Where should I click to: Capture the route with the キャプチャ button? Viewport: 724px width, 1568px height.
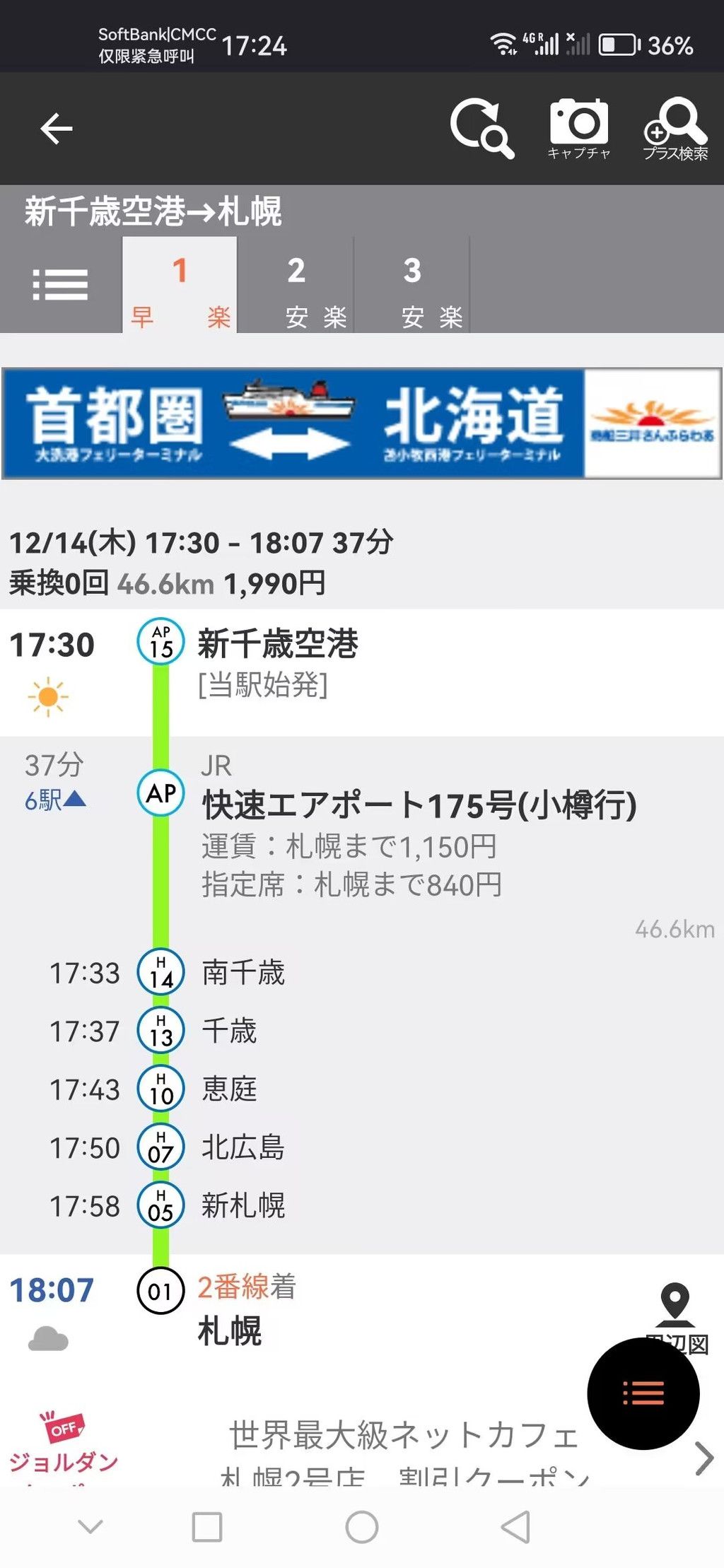[578, 128]
